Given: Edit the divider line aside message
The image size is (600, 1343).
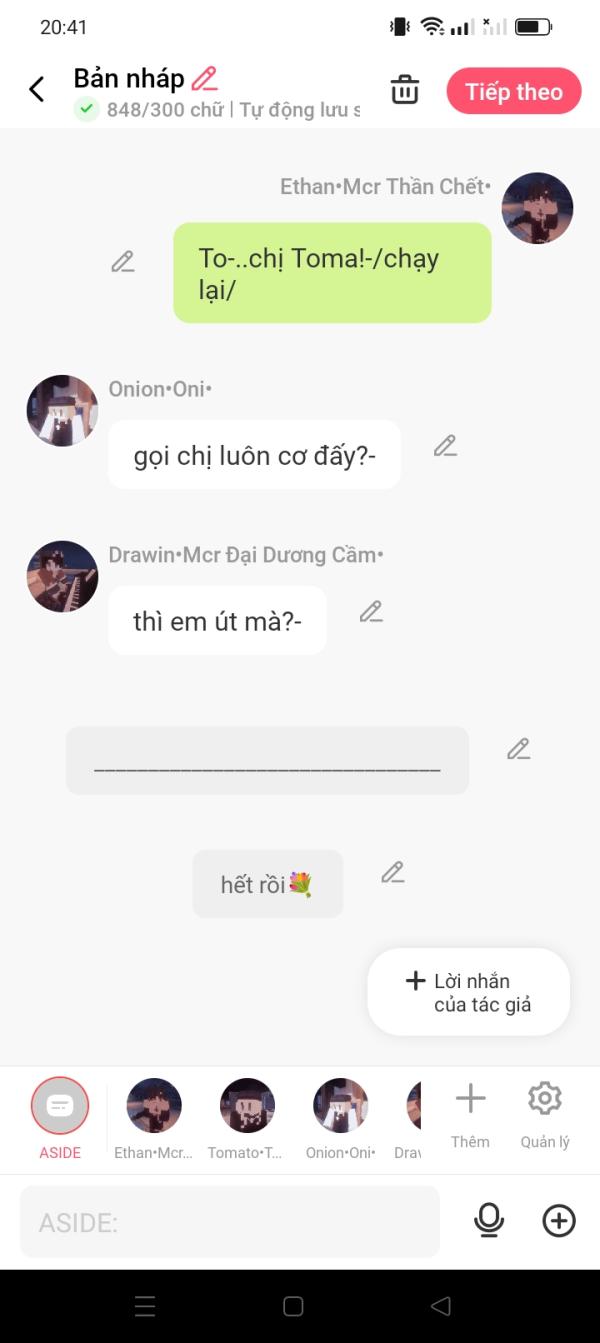Looking at the screenshot, I should pos(518,749).
